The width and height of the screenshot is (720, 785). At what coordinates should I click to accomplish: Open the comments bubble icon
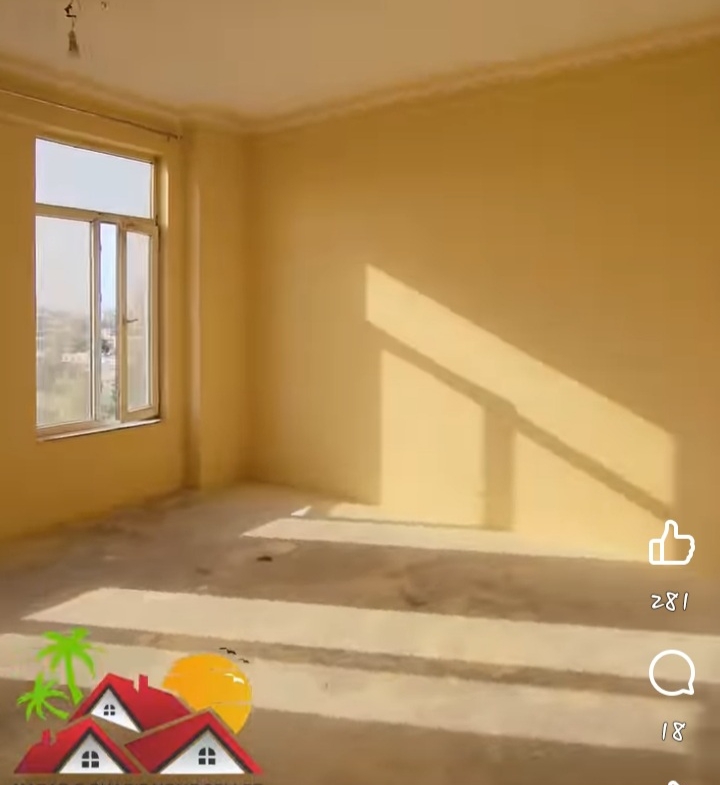pos(671,673)
